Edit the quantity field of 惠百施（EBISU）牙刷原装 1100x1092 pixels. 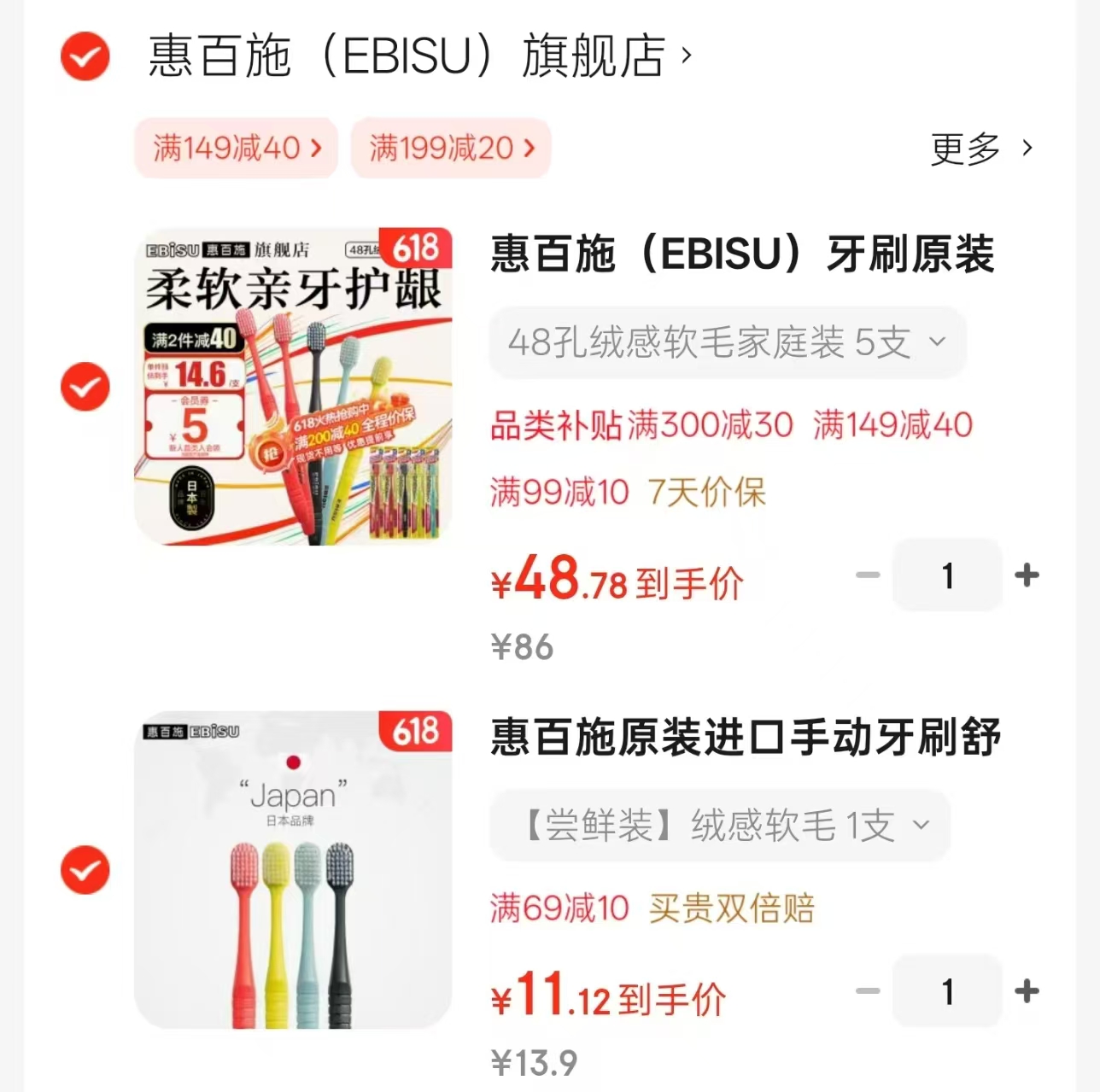tap(947, 575)
